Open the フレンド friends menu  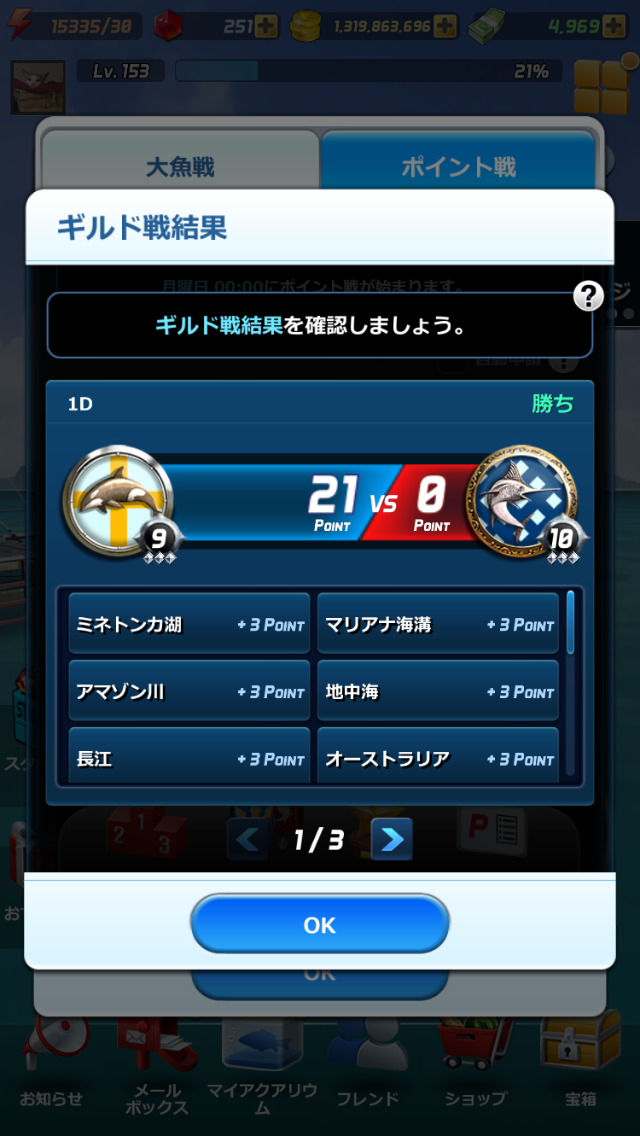(x=367, y=1060)
